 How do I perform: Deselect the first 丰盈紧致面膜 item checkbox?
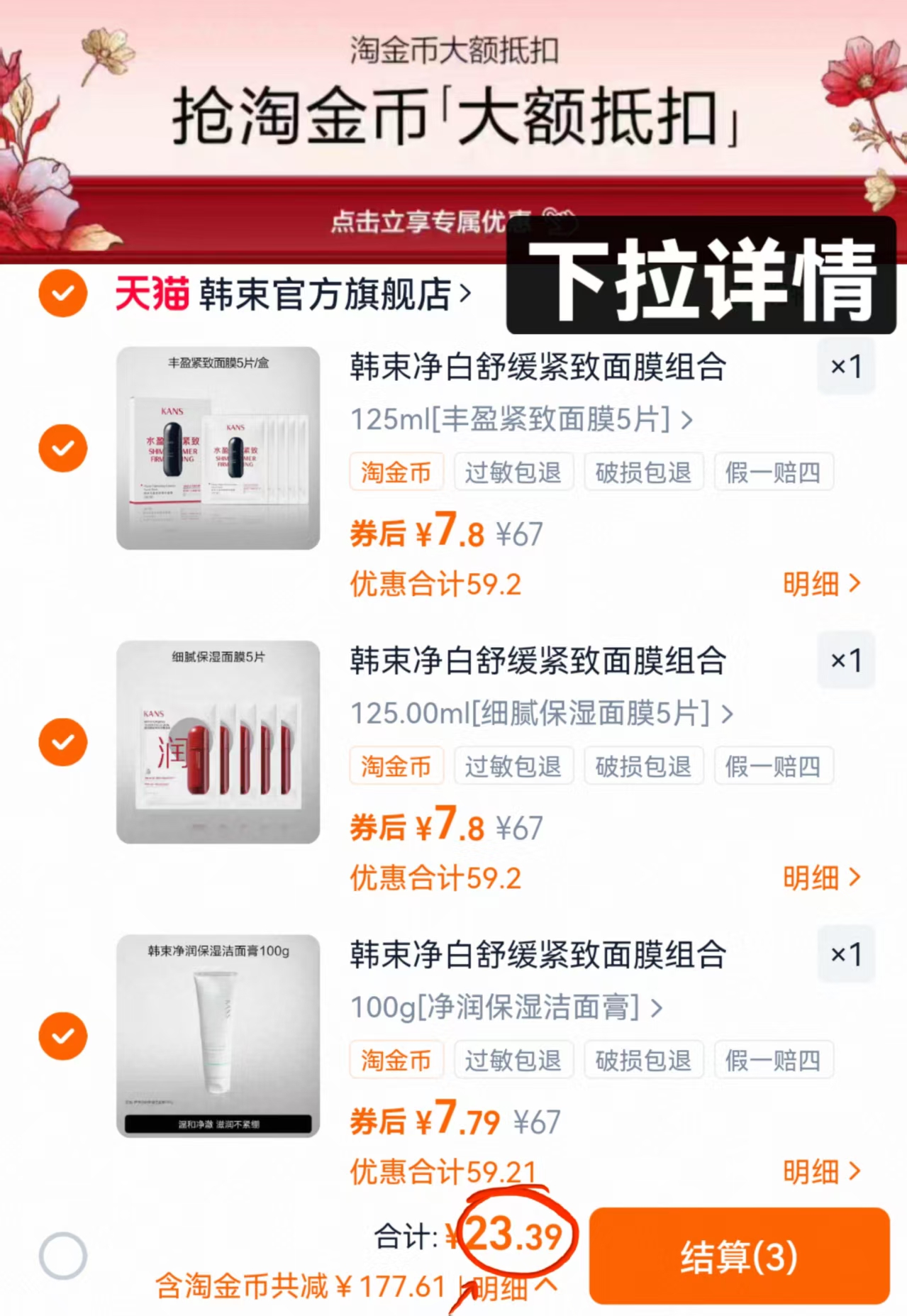[x=63, y=447]
